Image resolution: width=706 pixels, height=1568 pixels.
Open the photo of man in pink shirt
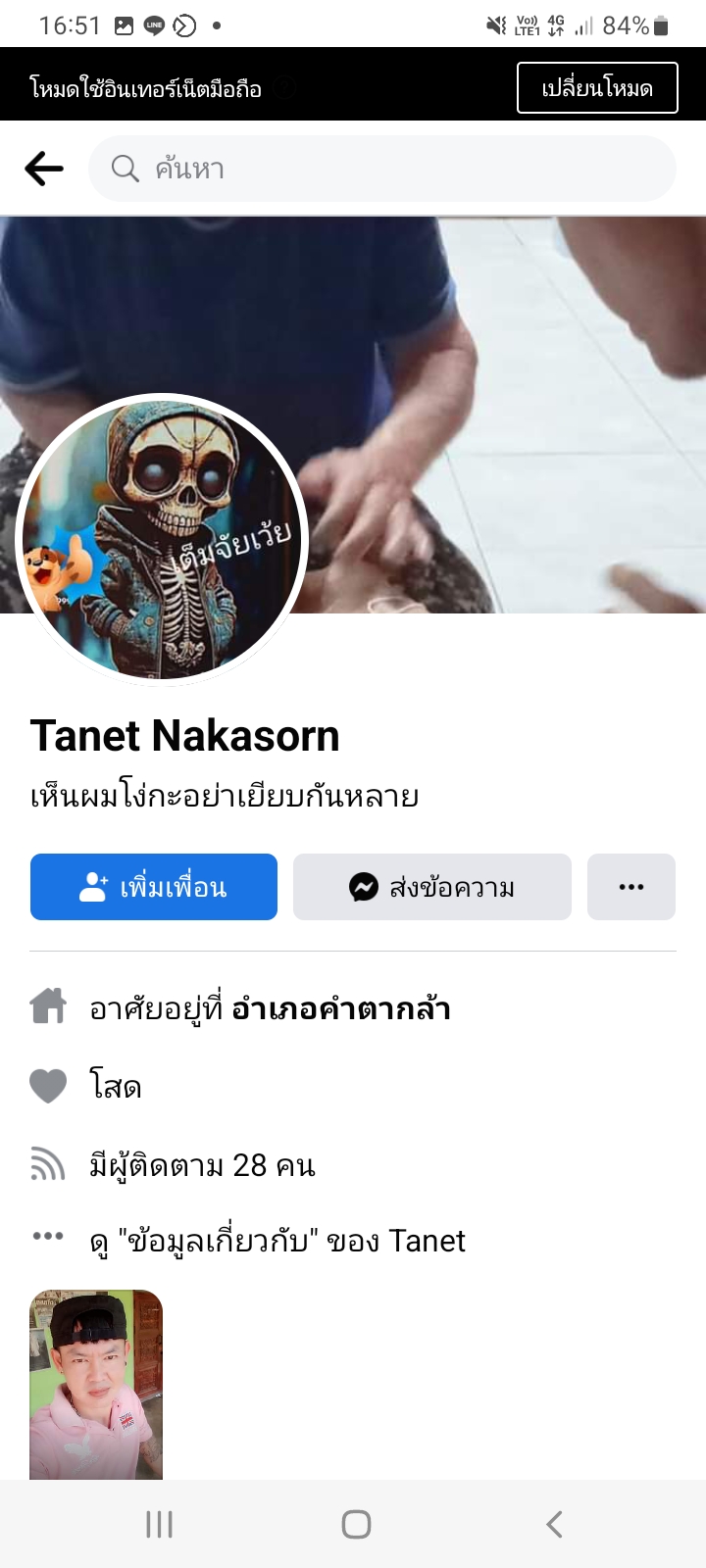pyautogui.click(x=96, y=1385)
